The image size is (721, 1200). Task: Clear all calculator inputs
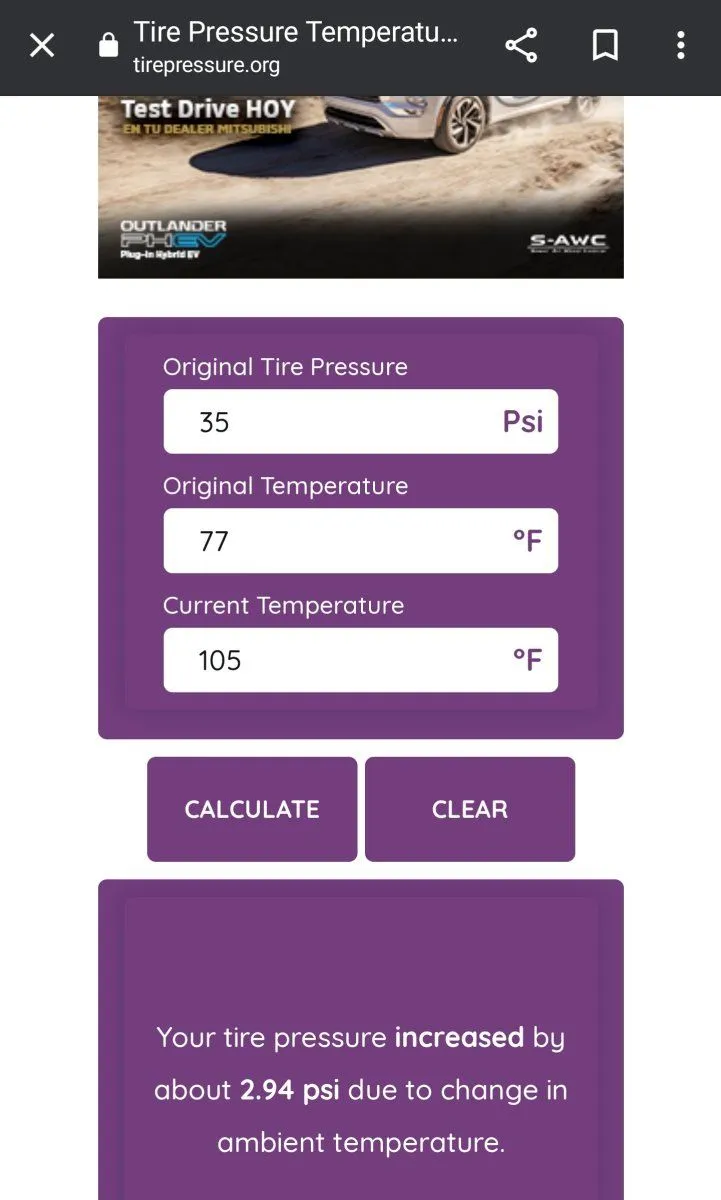[470, 809]
